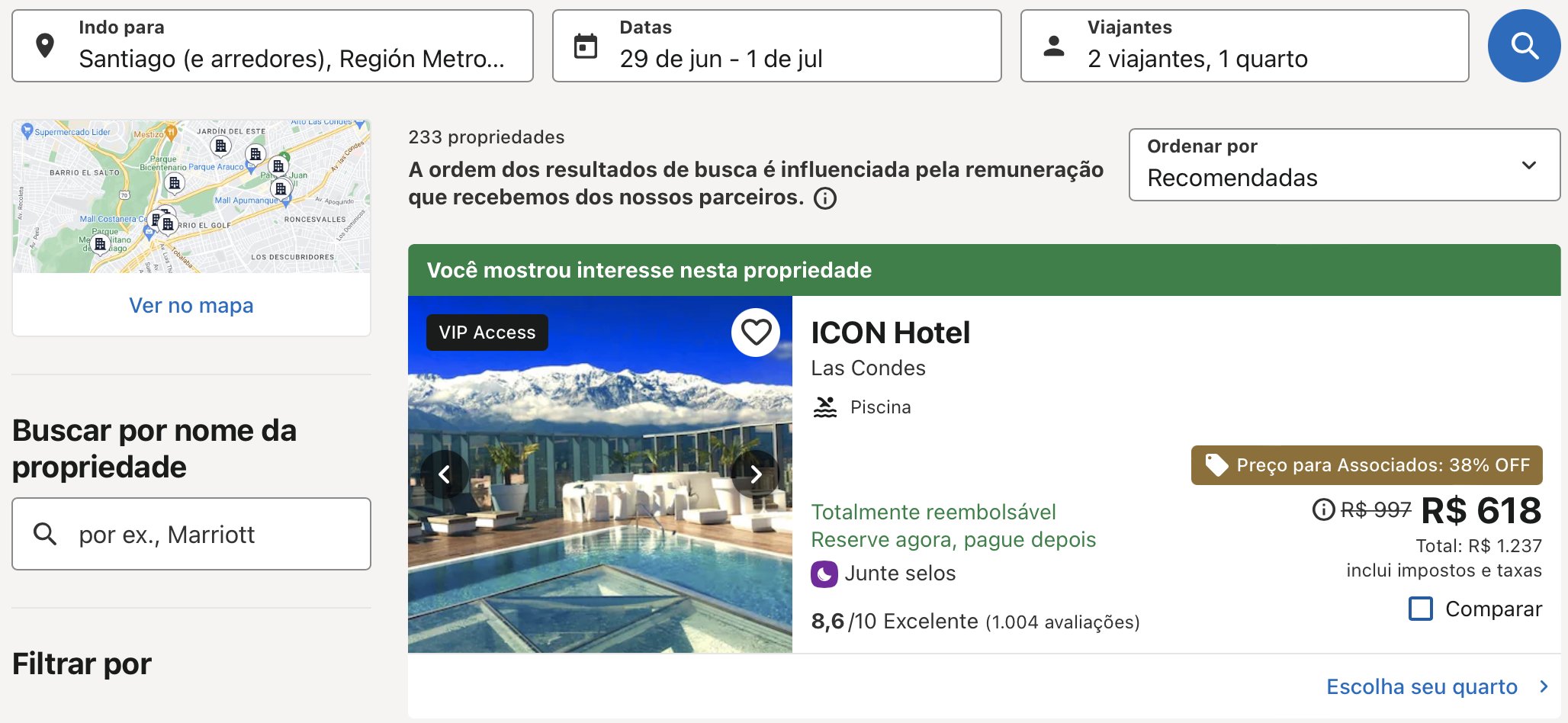This screenshot has height=723, width=1568.
Task: Check the Comparar checkbox
Action: 1420,609
